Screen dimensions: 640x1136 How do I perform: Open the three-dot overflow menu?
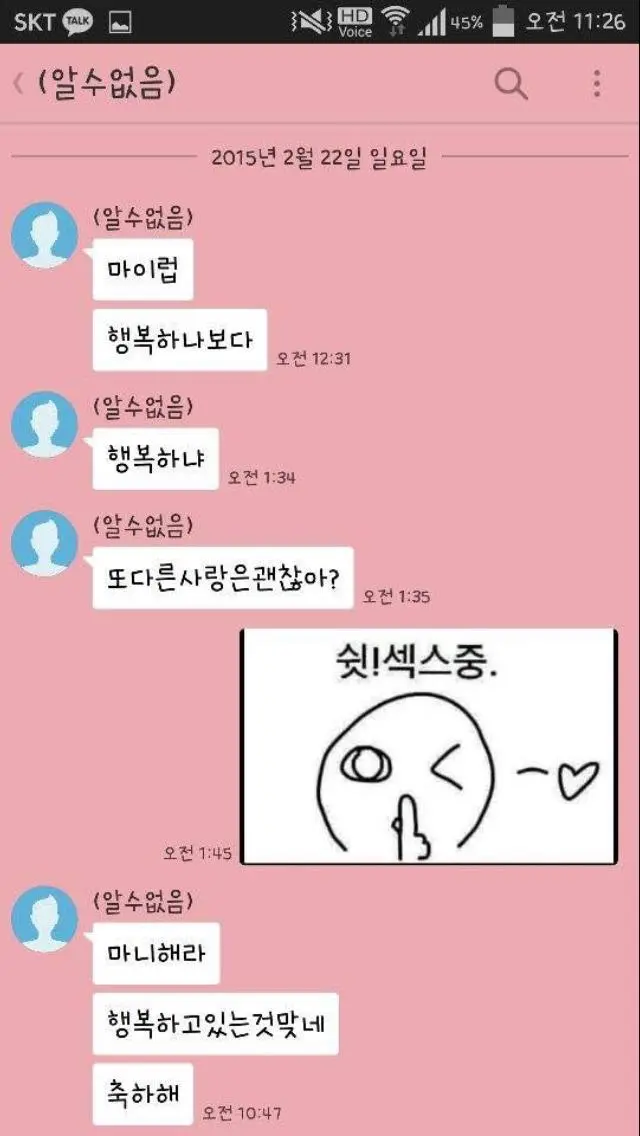coord(597,84)
